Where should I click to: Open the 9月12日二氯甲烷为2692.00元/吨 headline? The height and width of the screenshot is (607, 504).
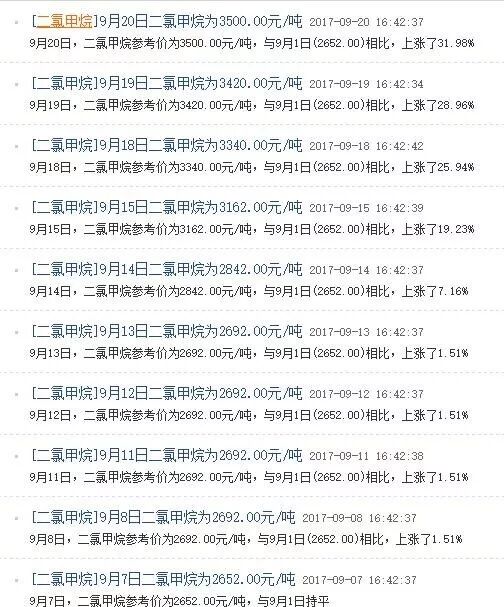[x=201, y=393]
